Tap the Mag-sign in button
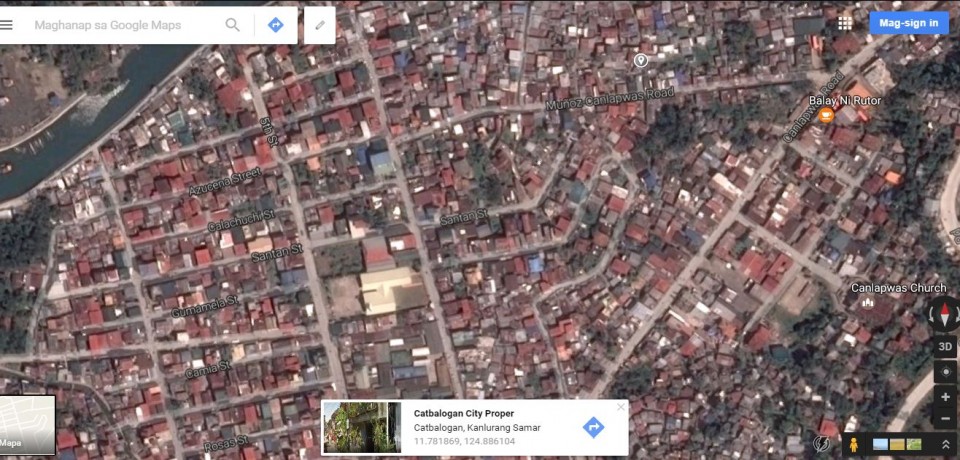This screenshot has width=960, height=460. 908,22
